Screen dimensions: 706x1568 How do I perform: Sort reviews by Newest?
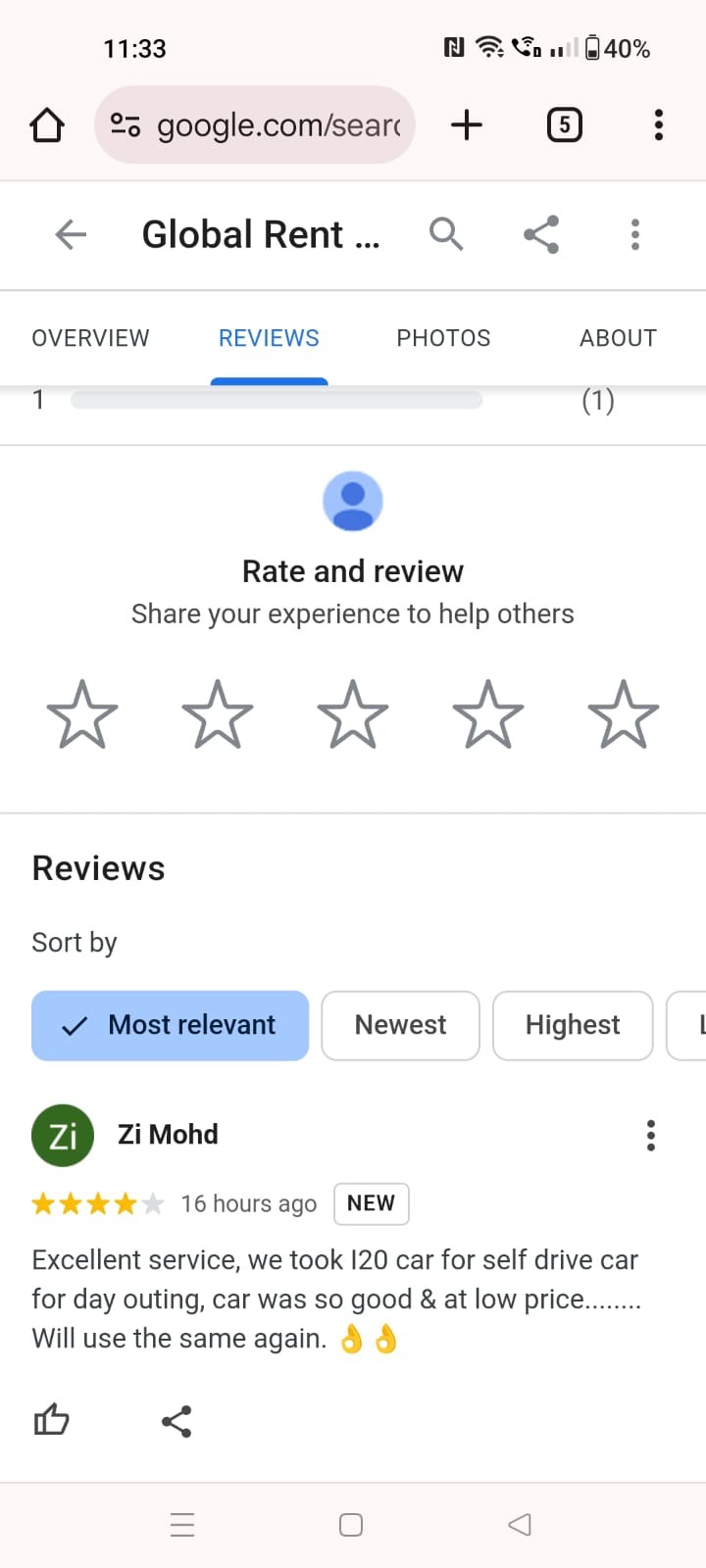point(400,1025)
